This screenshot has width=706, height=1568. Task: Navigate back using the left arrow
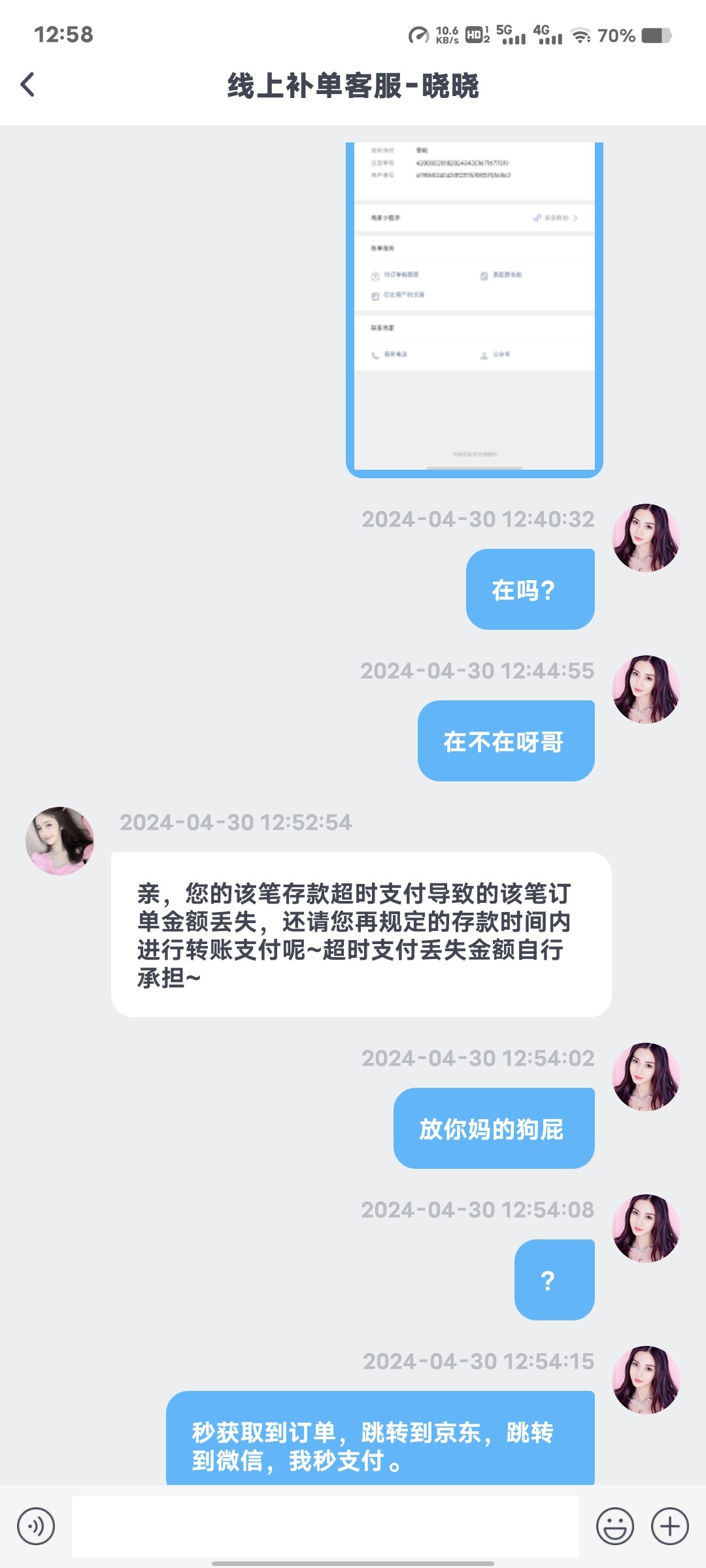(x=27, y=85)
